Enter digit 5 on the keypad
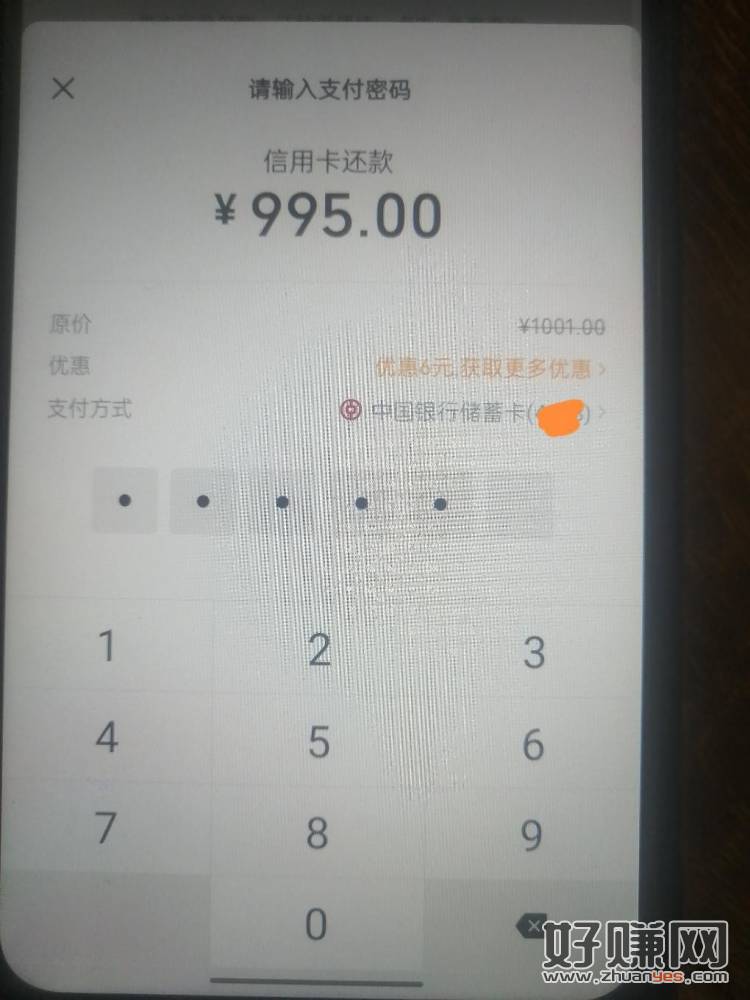The image size is (750, 1000). [x=319, y=742]
